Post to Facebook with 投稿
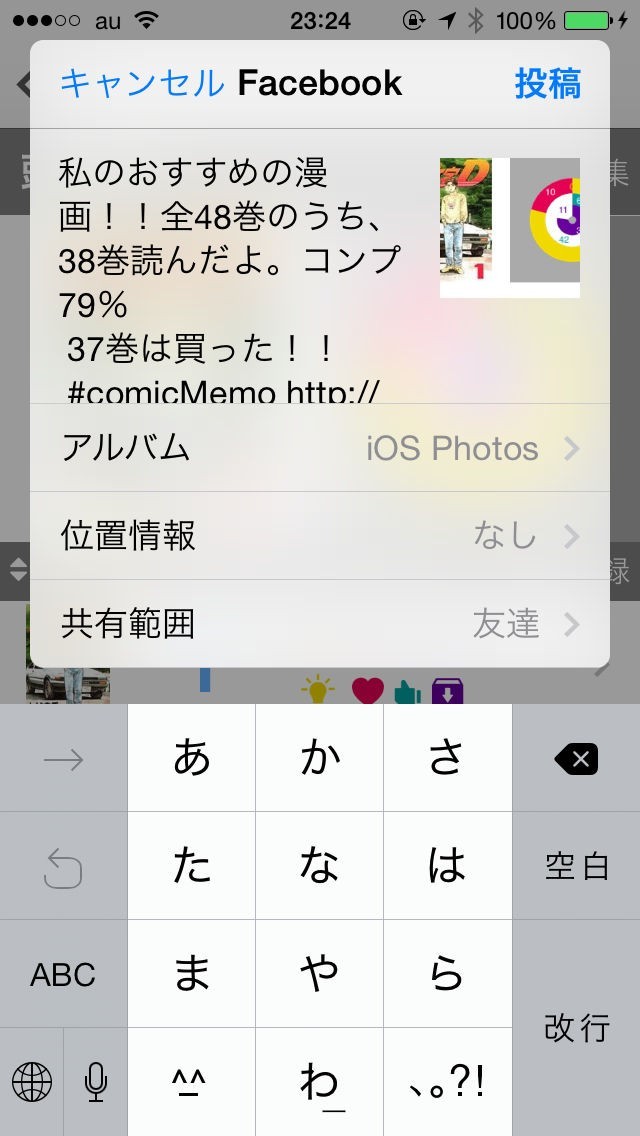The height and width of the screenshot is (1136, 640). click(547, 84)
